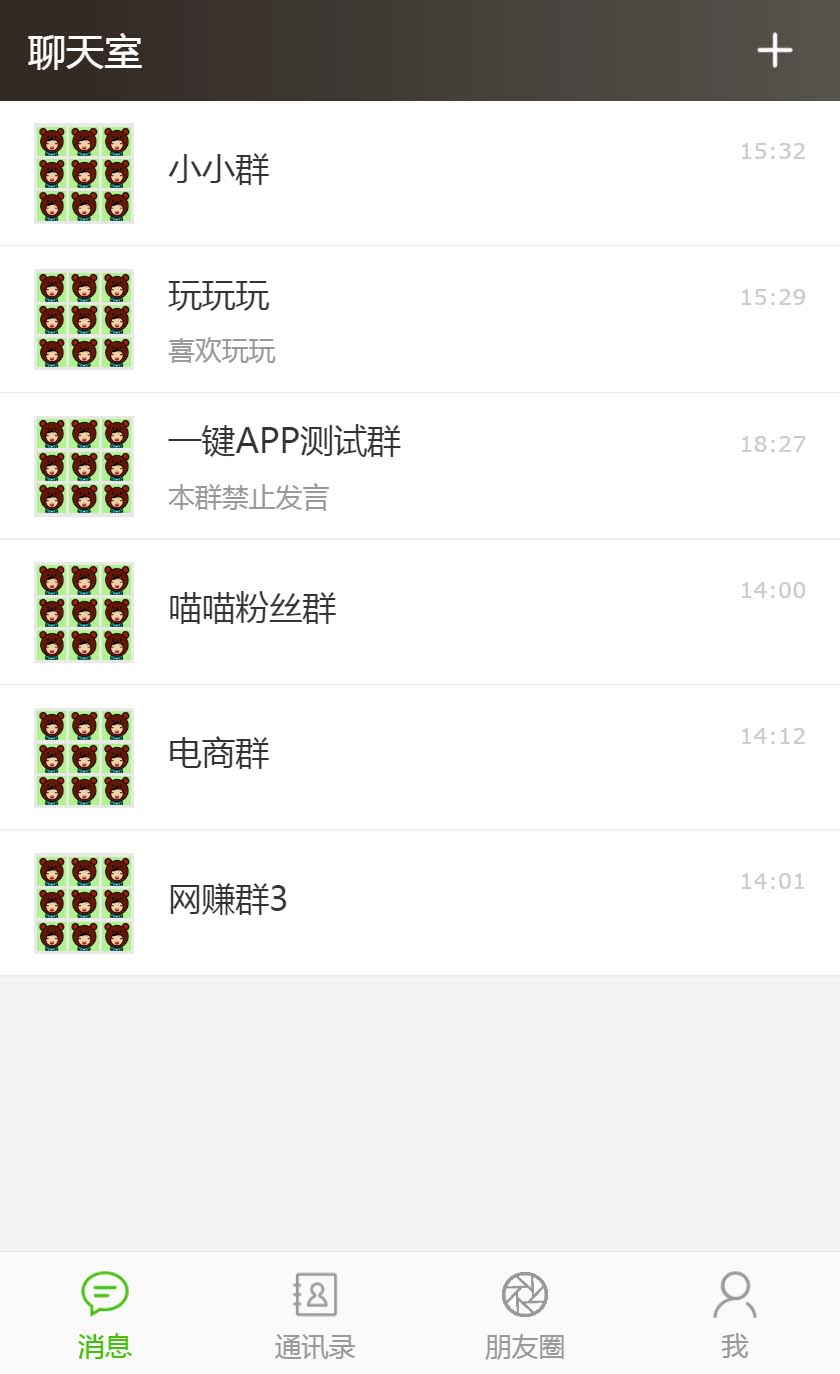Switch to the 朋友圈 tab

(x=525, y=1315)
